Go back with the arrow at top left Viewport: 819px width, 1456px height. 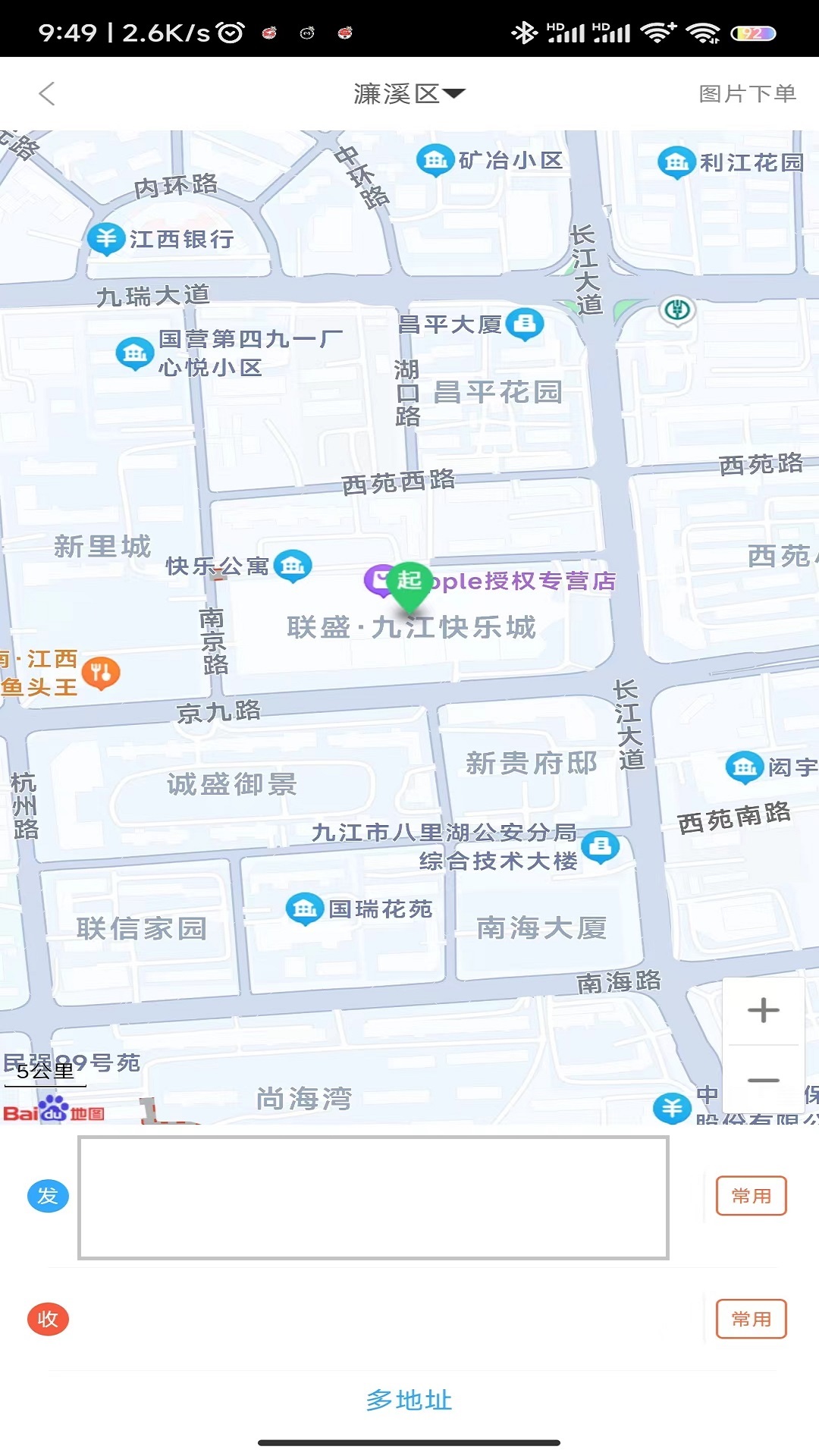(47, 93)
